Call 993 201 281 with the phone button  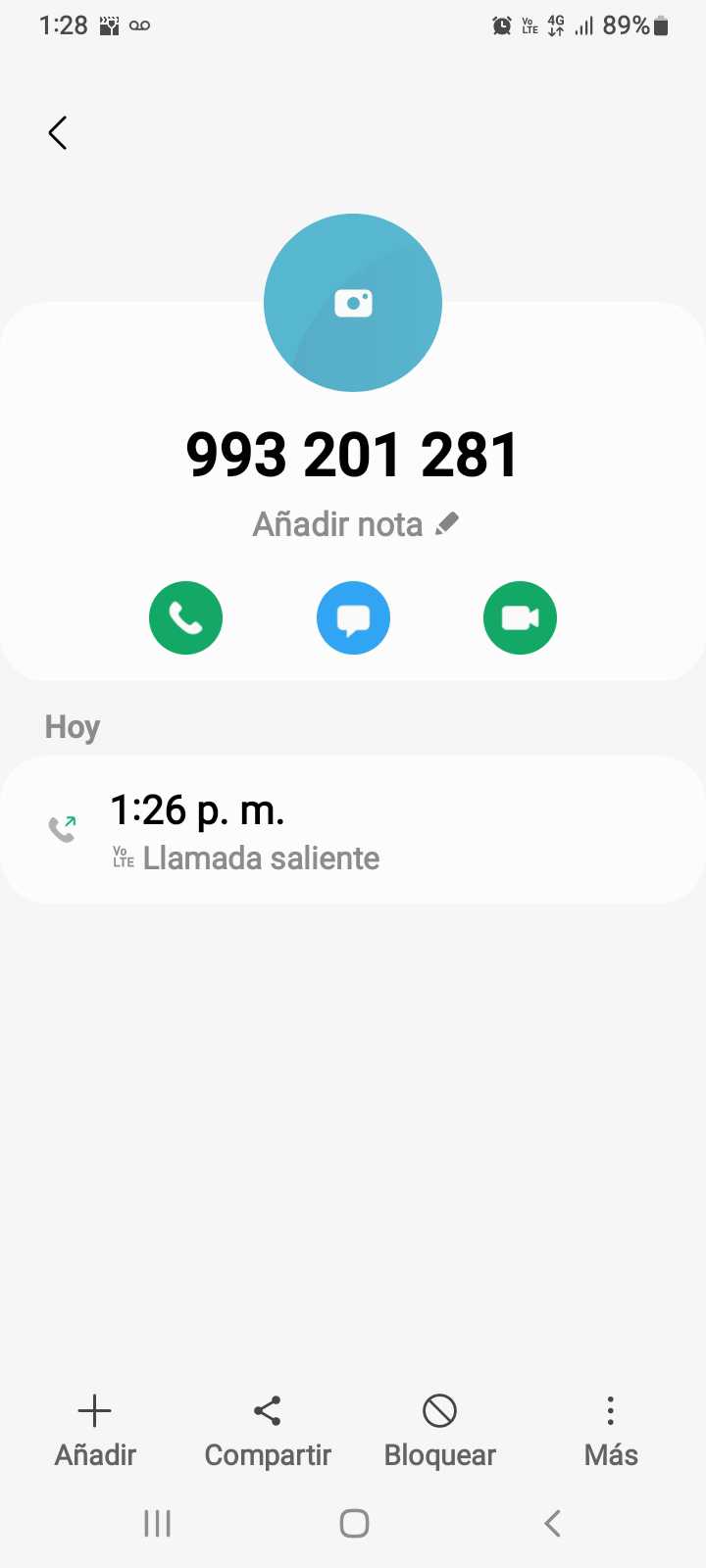pos(185,618)
